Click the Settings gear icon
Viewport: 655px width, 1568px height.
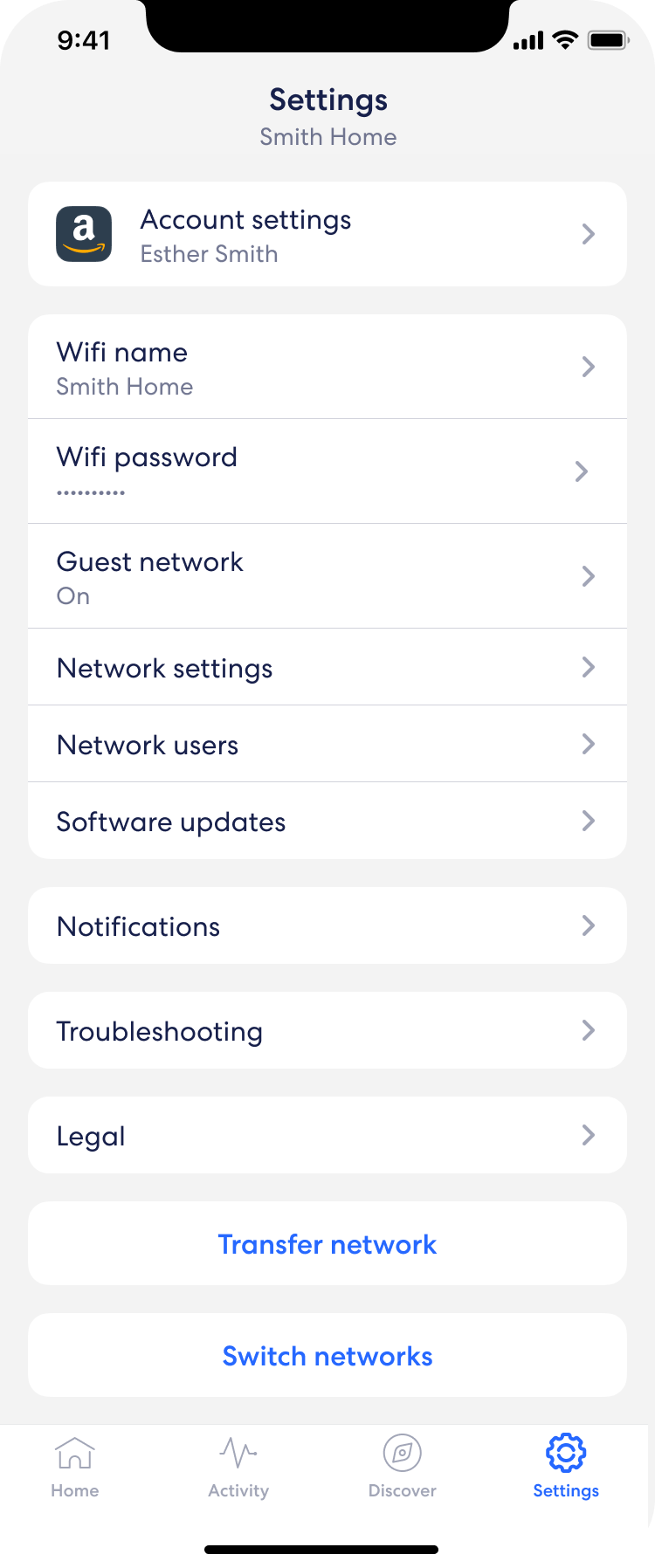pos(565,1448)
